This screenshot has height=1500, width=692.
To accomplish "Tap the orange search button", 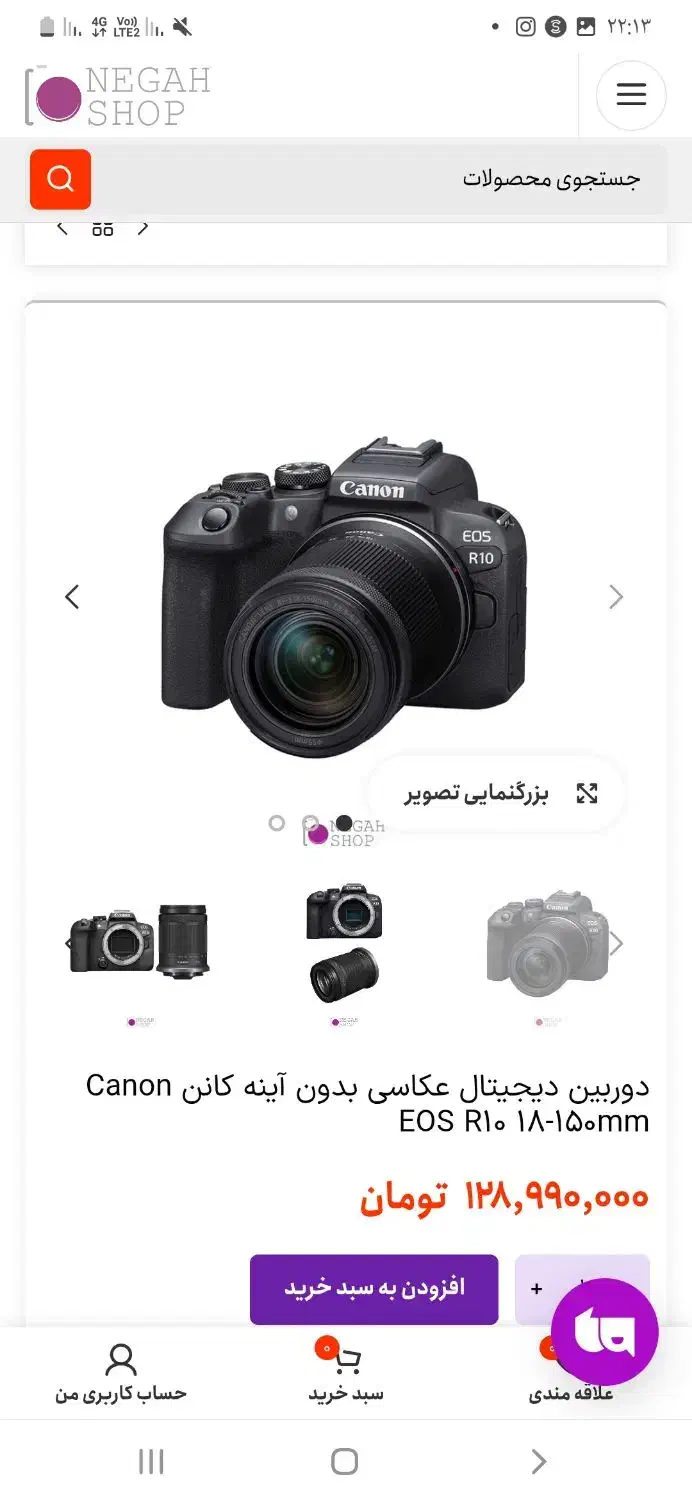I will (x=61, y=179).
